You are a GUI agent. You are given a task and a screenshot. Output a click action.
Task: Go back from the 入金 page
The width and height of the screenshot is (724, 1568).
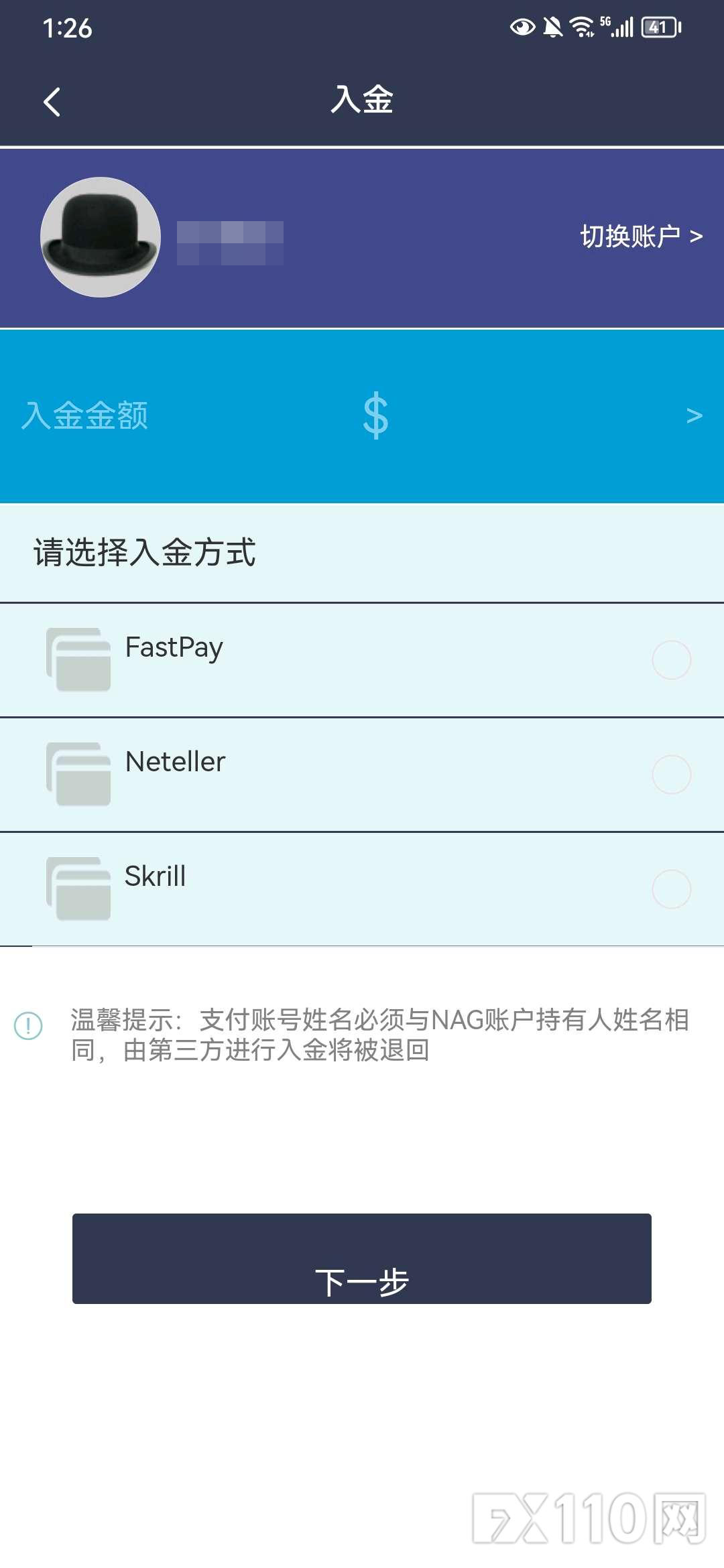pos(52,102)
